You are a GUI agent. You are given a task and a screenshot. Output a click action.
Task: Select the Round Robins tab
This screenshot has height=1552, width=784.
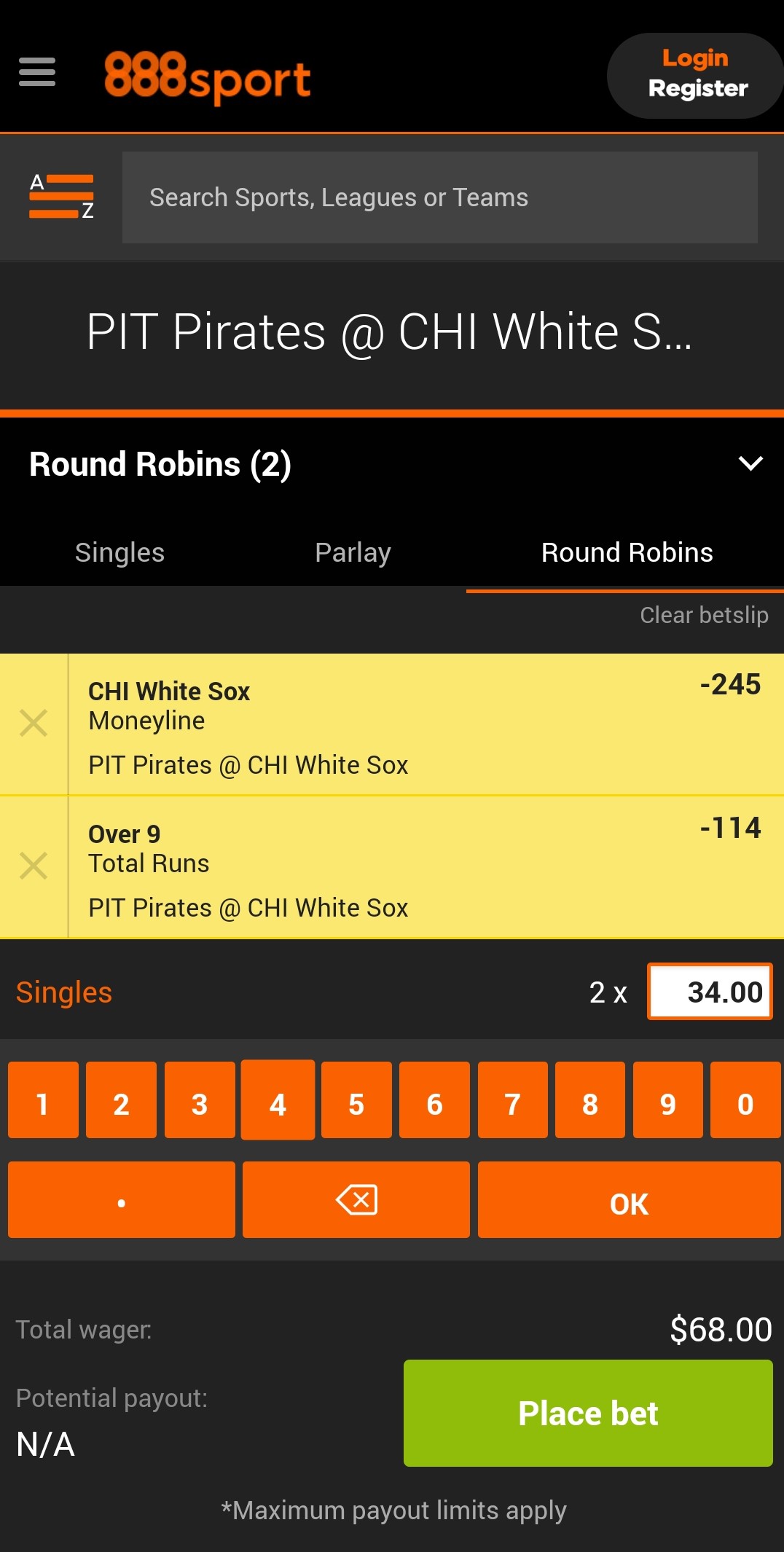pyautogui.click(x=627, y=552)
